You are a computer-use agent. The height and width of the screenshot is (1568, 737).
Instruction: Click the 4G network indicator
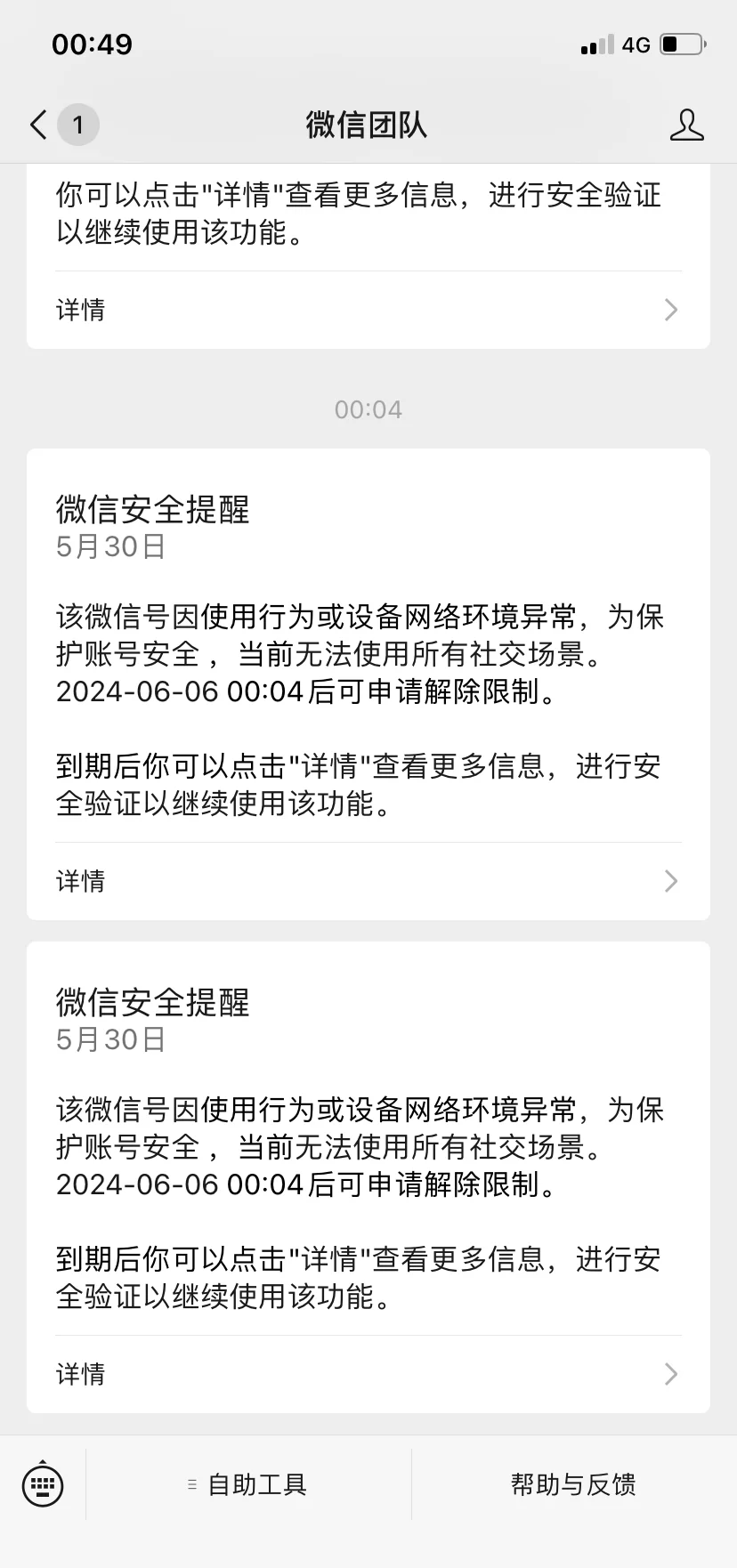(637, 44)
